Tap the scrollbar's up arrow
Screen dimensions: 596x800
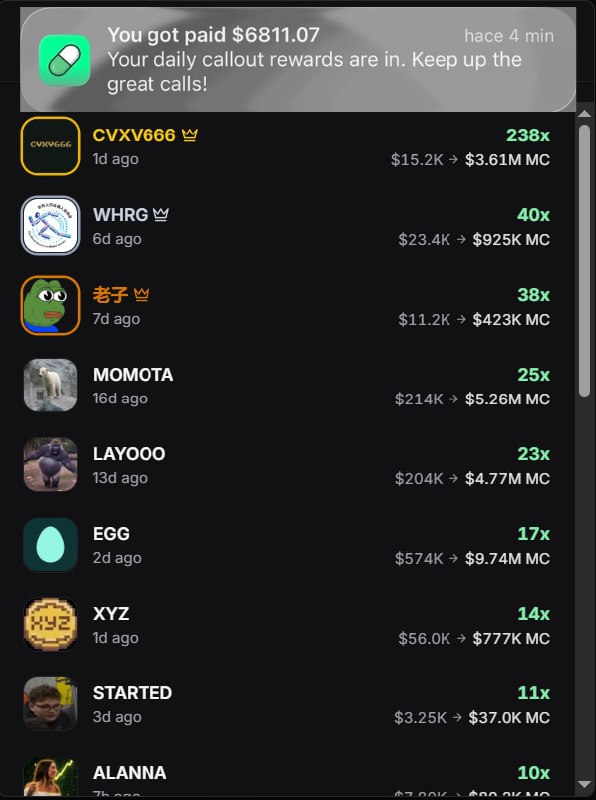tap(584, 114)
